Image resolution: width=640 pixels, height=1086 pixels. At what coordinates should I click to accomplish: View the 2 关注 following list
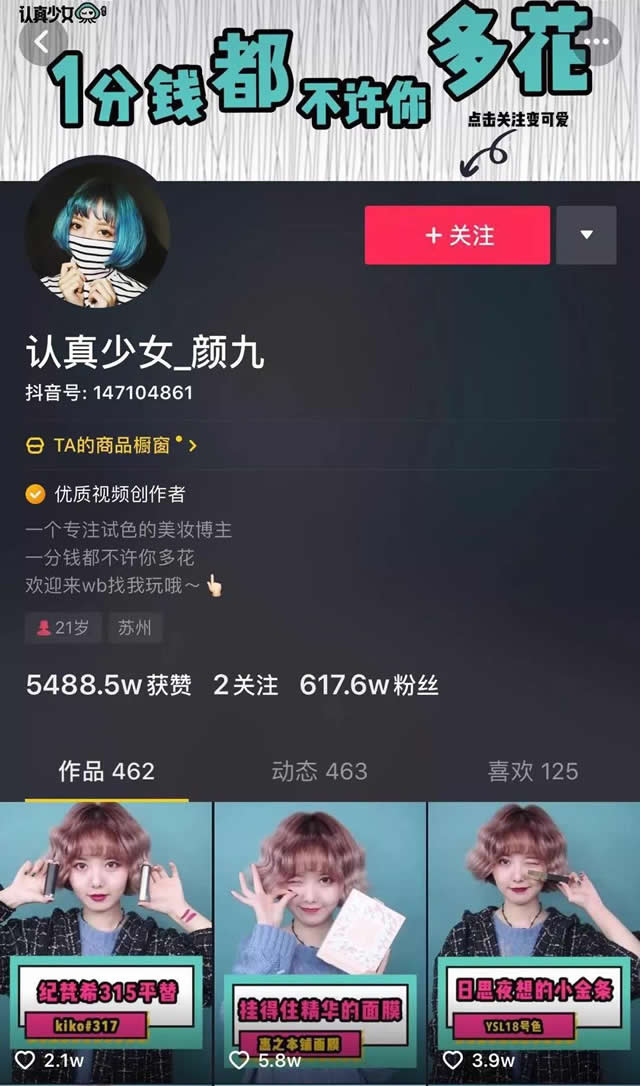pyautogui.click(x=245, y=685)
